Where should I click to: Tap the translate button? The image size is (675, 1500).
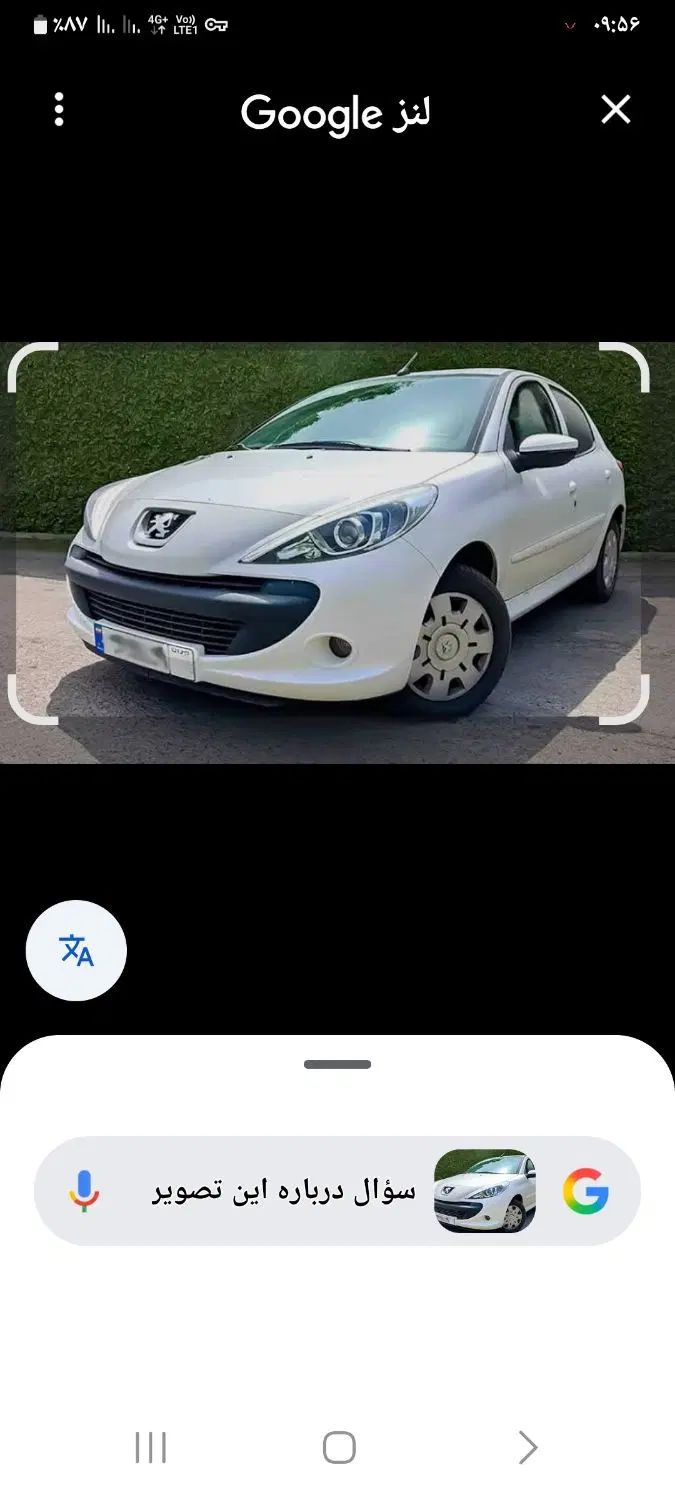click(76, 951)
